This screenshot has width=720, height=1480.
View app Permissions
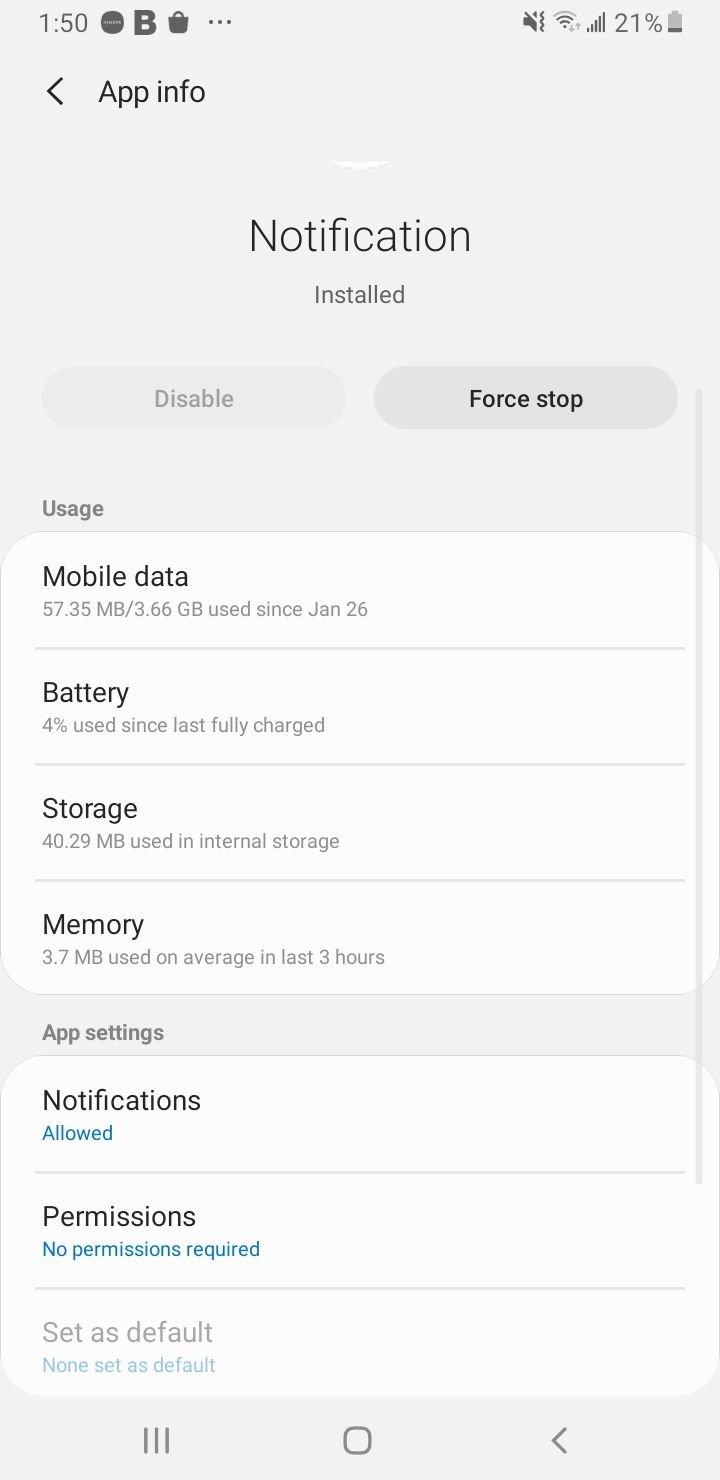pyautogui.click(x=360, y=1231)
